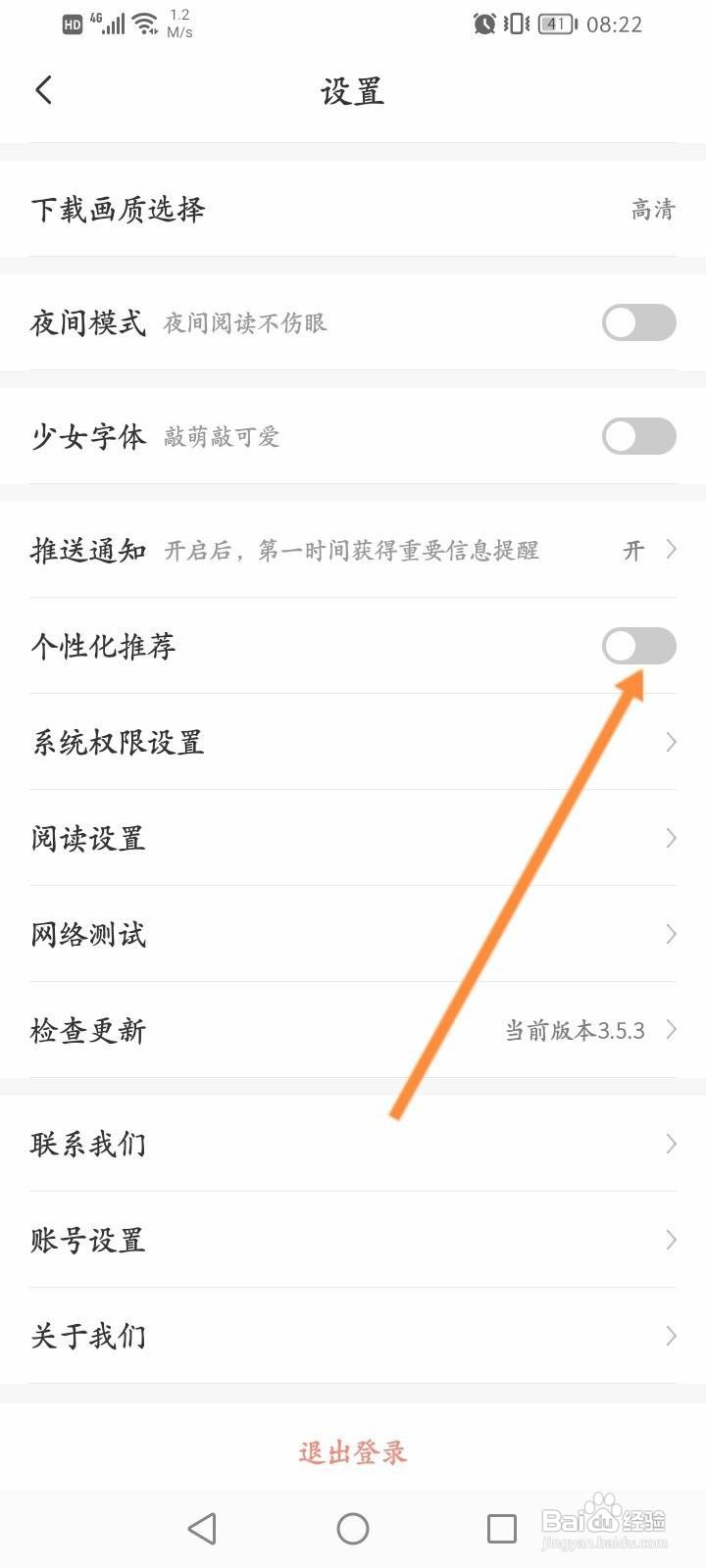Tap the Android back navigation triangle

tap(202, 1527)
